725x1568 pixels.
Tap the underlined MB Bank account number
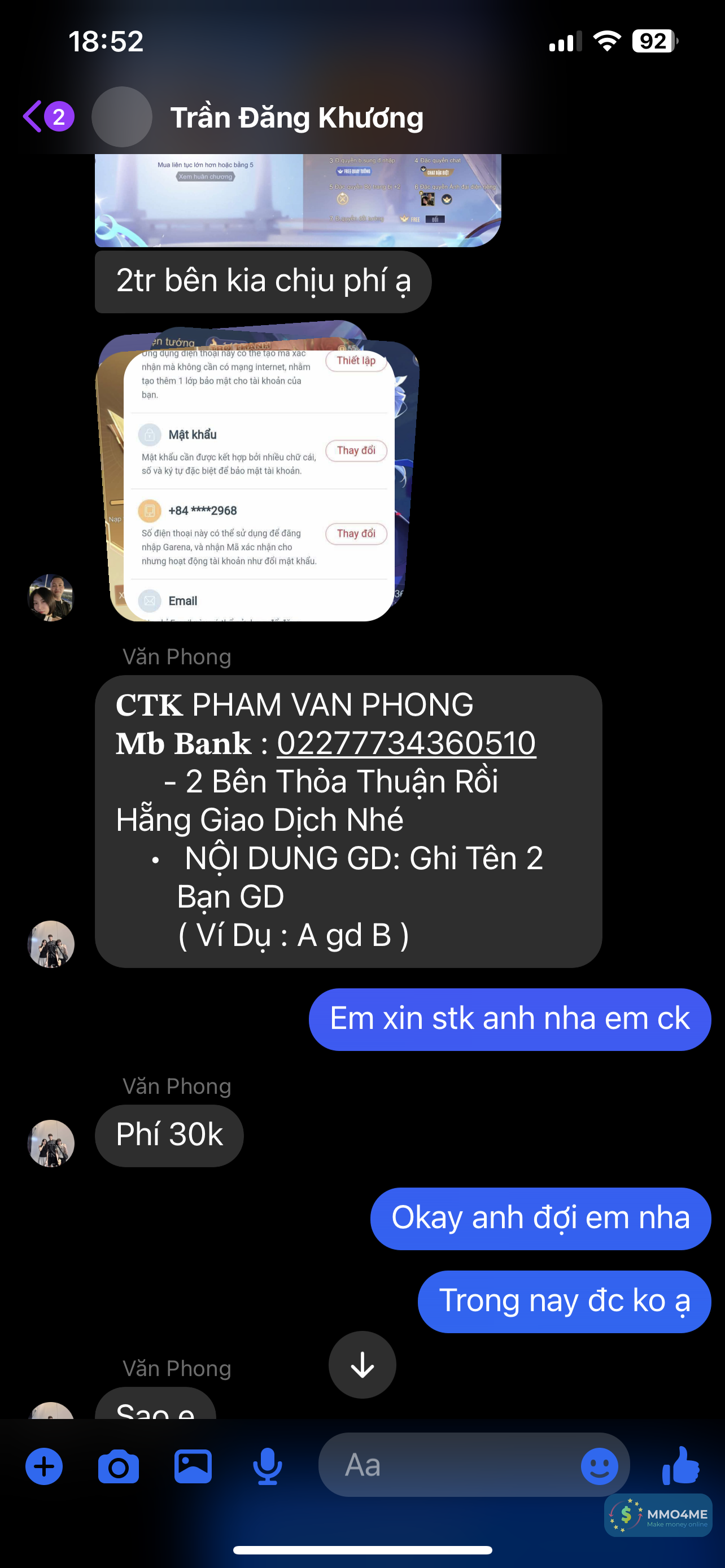tap(406, 743)
